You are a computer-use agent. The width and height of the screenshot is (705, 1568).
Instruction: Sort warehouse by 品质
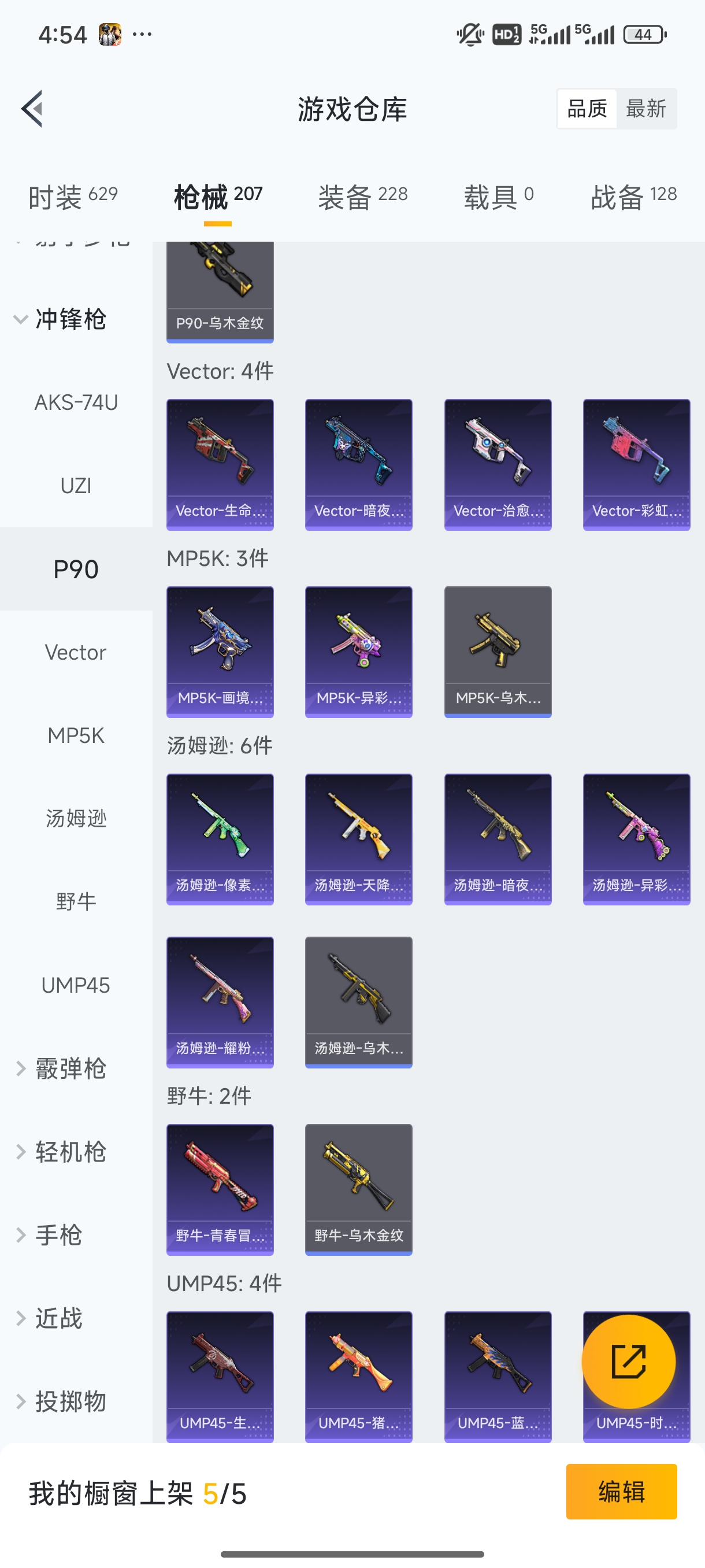(587, 109)
